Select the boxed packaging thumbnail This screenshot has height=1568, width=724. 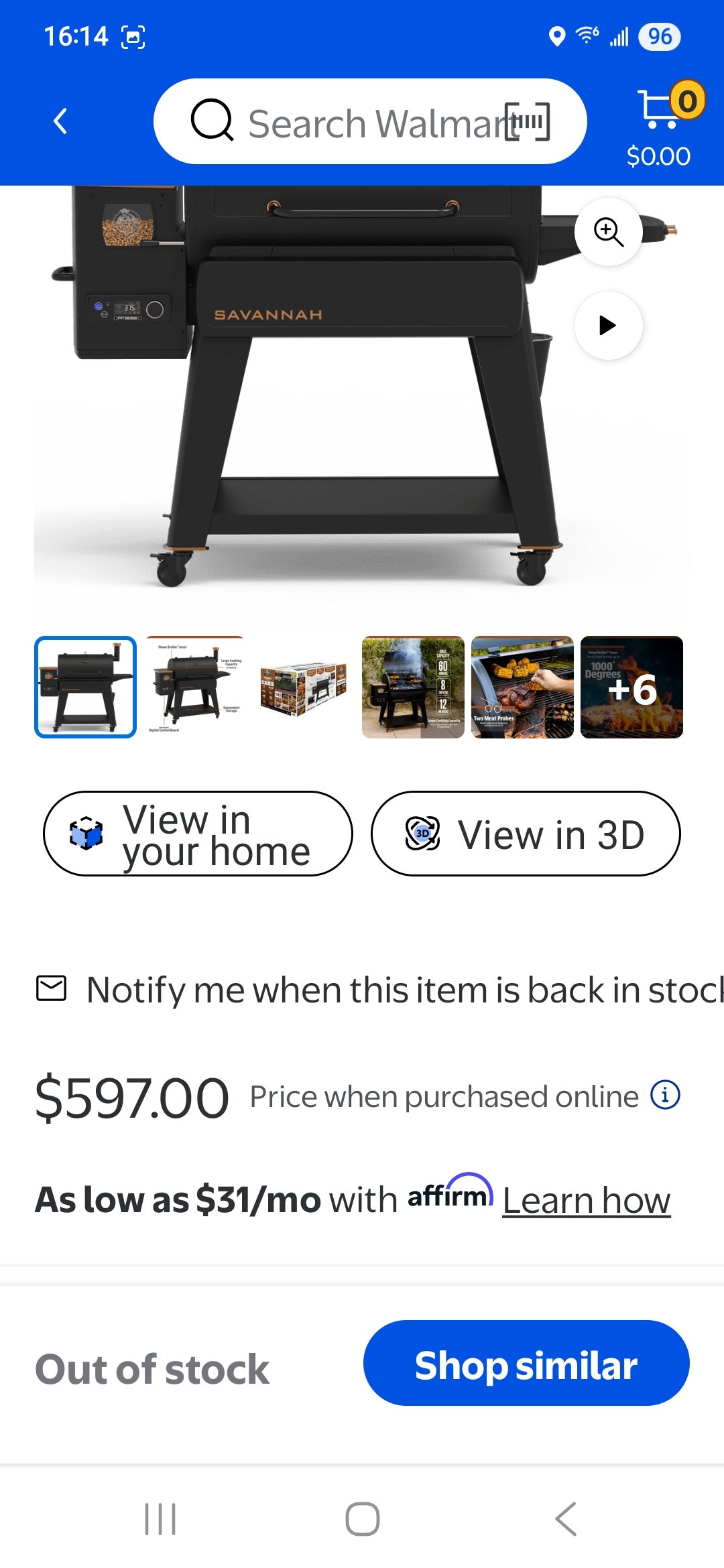pos(304,687)
